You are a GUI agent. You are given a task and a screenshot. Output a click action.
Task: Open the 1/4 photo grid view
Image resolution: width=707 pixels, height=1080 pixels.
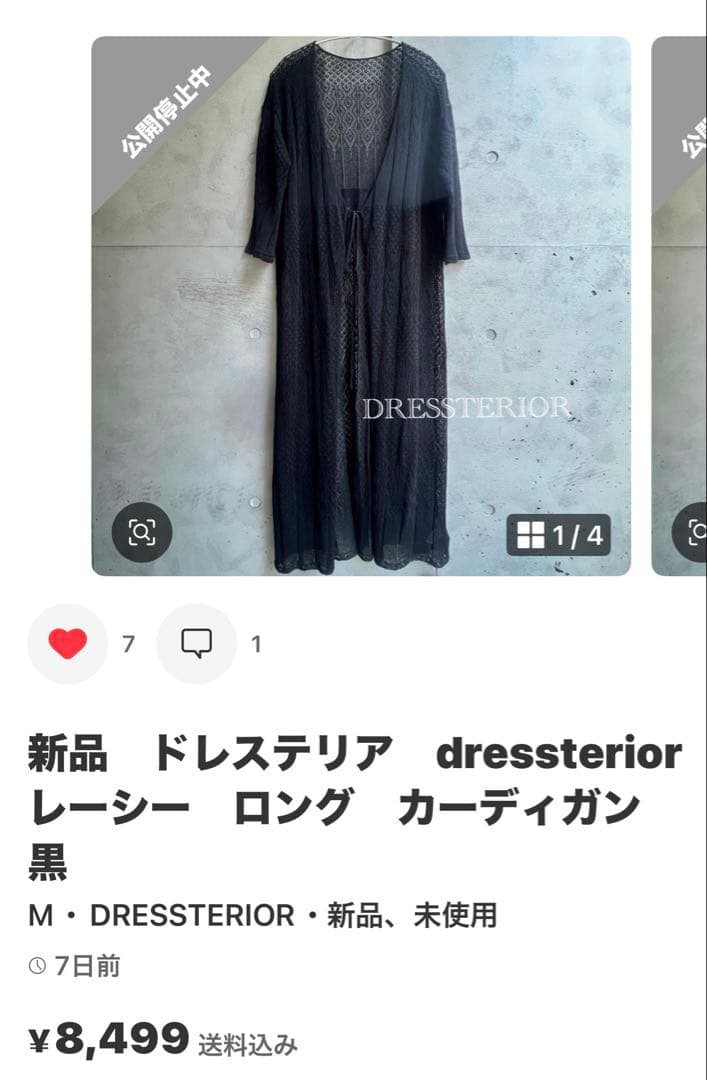click(559, 535)
